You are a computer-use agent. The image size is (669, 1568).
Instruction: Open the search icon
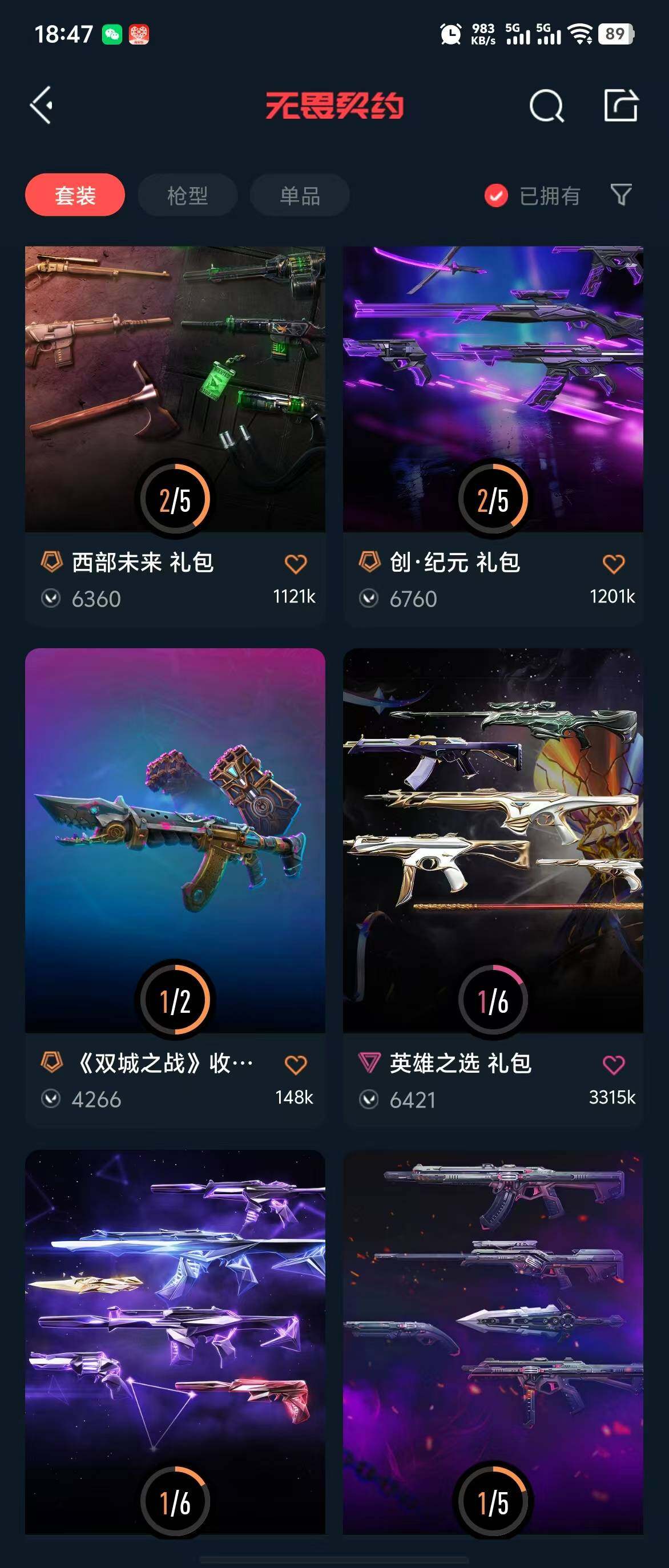click(x=546, y=106)
